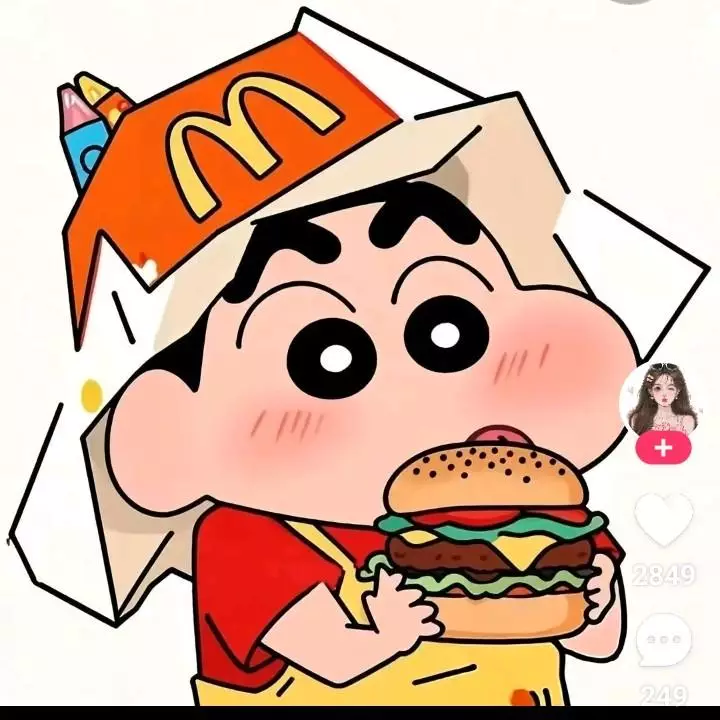
Task: Like this video with the heart
Action: [x=664, y=520]
